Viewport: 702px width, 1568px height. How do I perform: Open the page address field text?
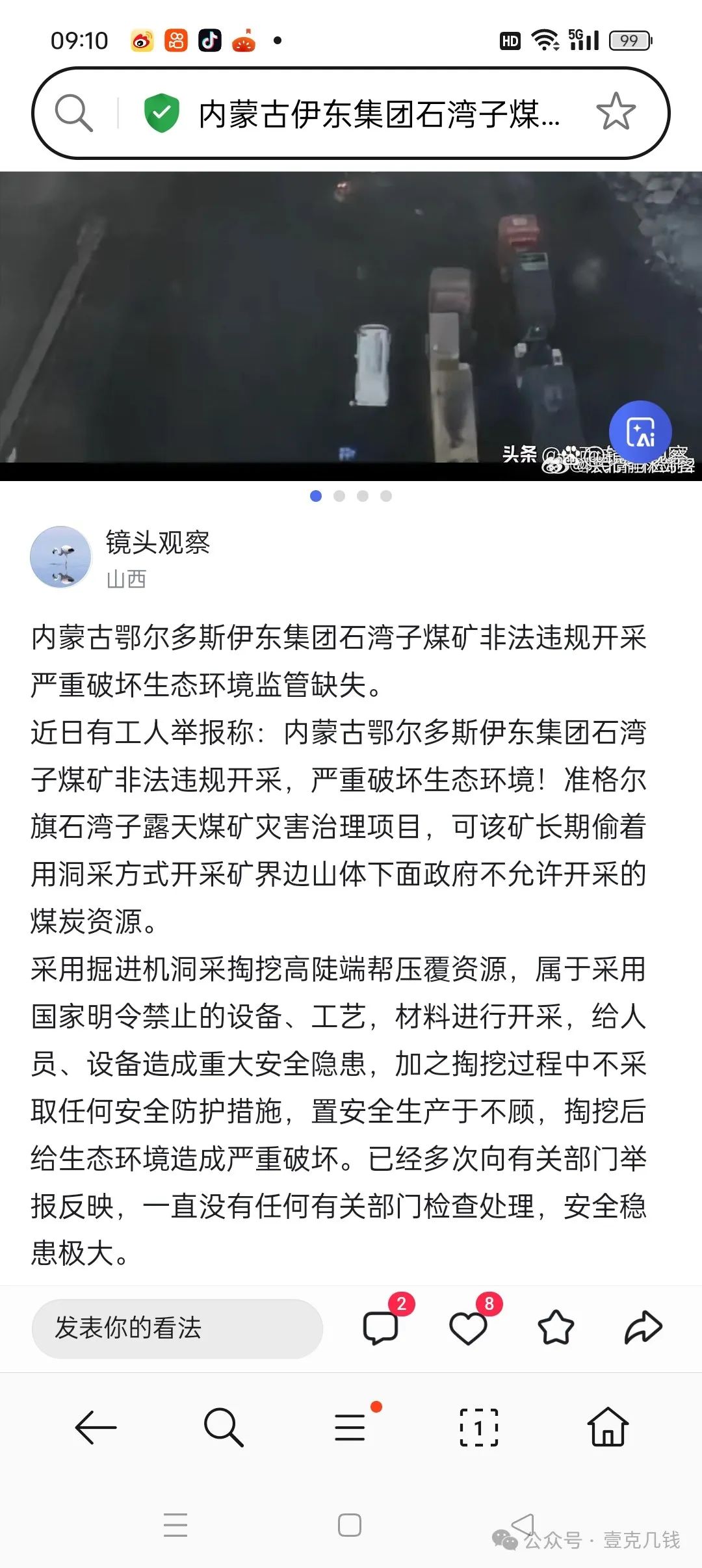379,114
